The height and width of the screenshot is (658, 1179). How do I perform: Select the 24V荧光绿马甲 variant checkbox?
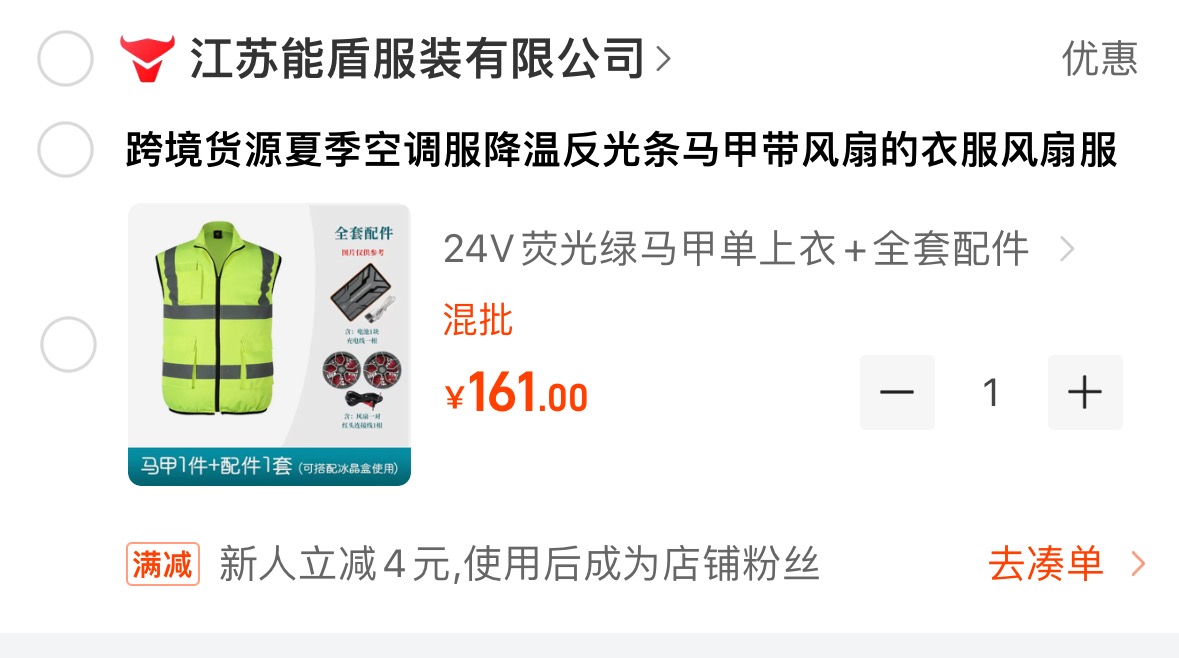pyautogui.click(x=68, y=344)
